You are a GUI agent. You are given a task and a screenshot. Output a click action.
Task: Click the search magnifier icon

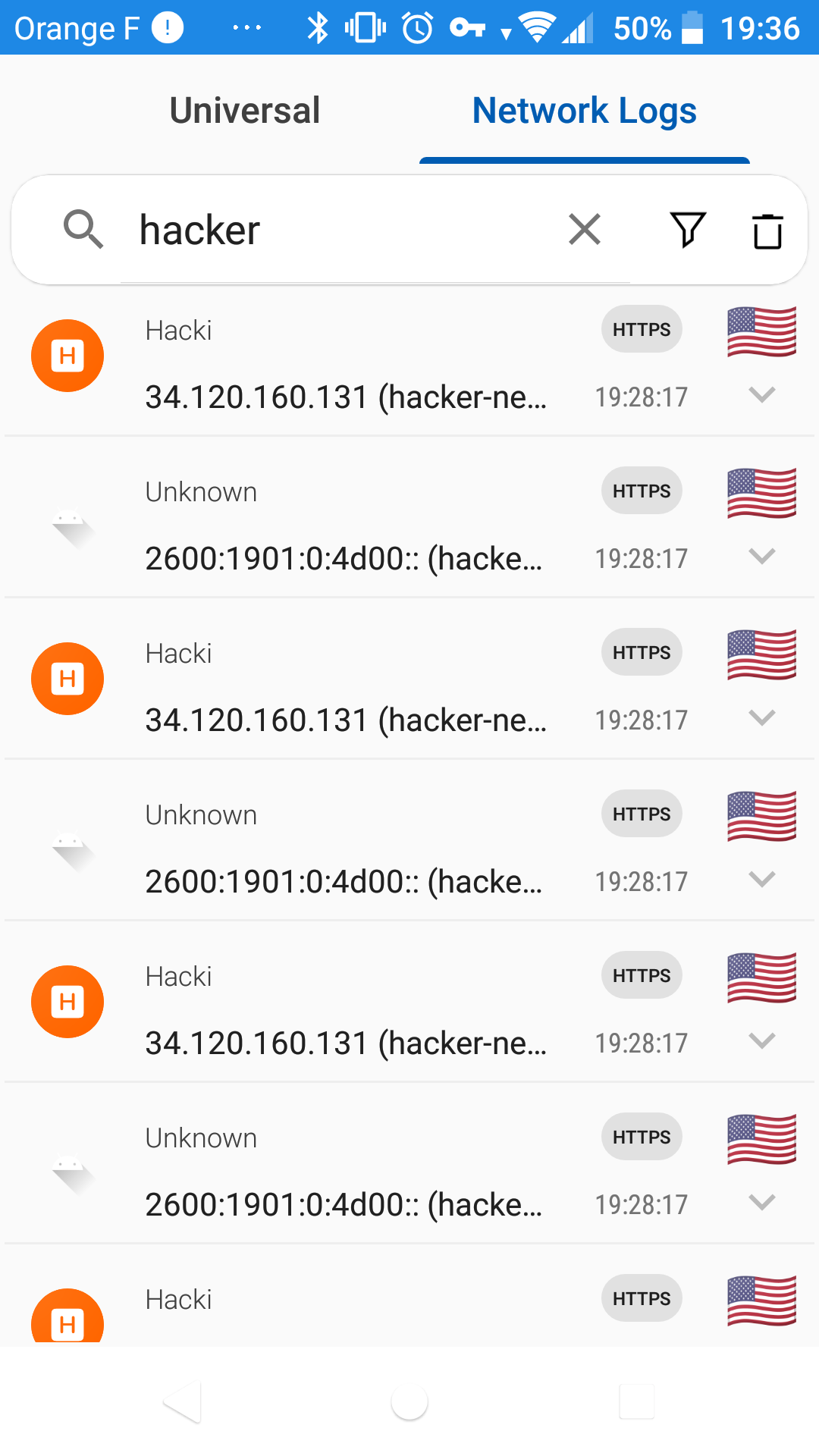pos(84,230)
